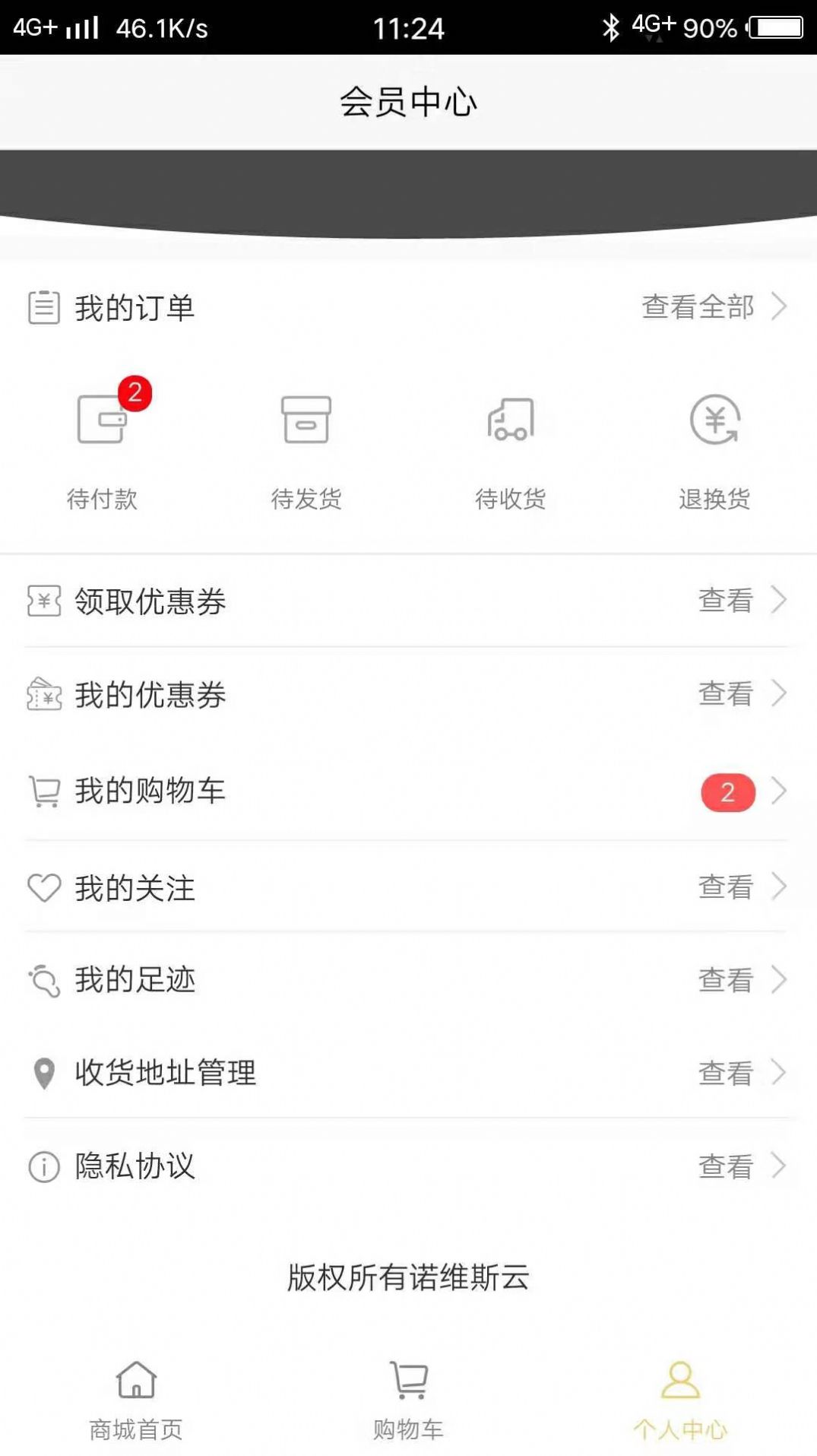Open the 我的足迹 browsing history row

pos(408,979)
